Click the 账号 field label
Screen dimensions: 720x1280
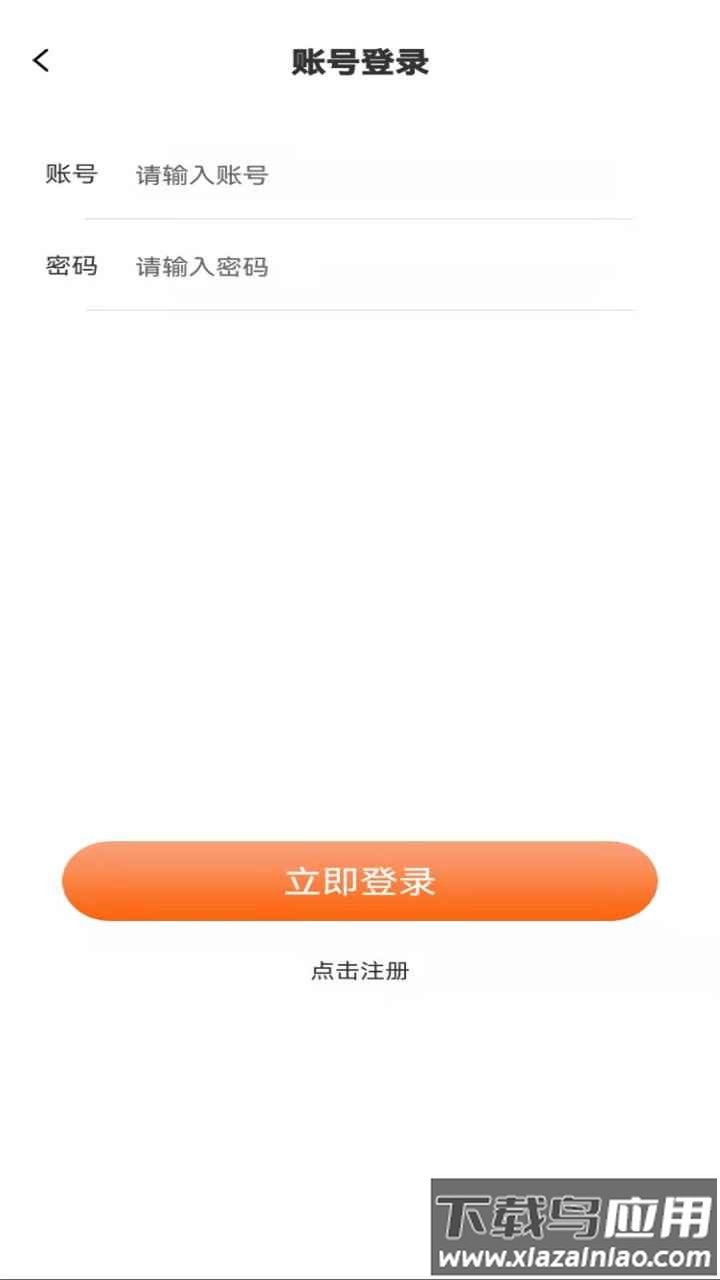70,174
